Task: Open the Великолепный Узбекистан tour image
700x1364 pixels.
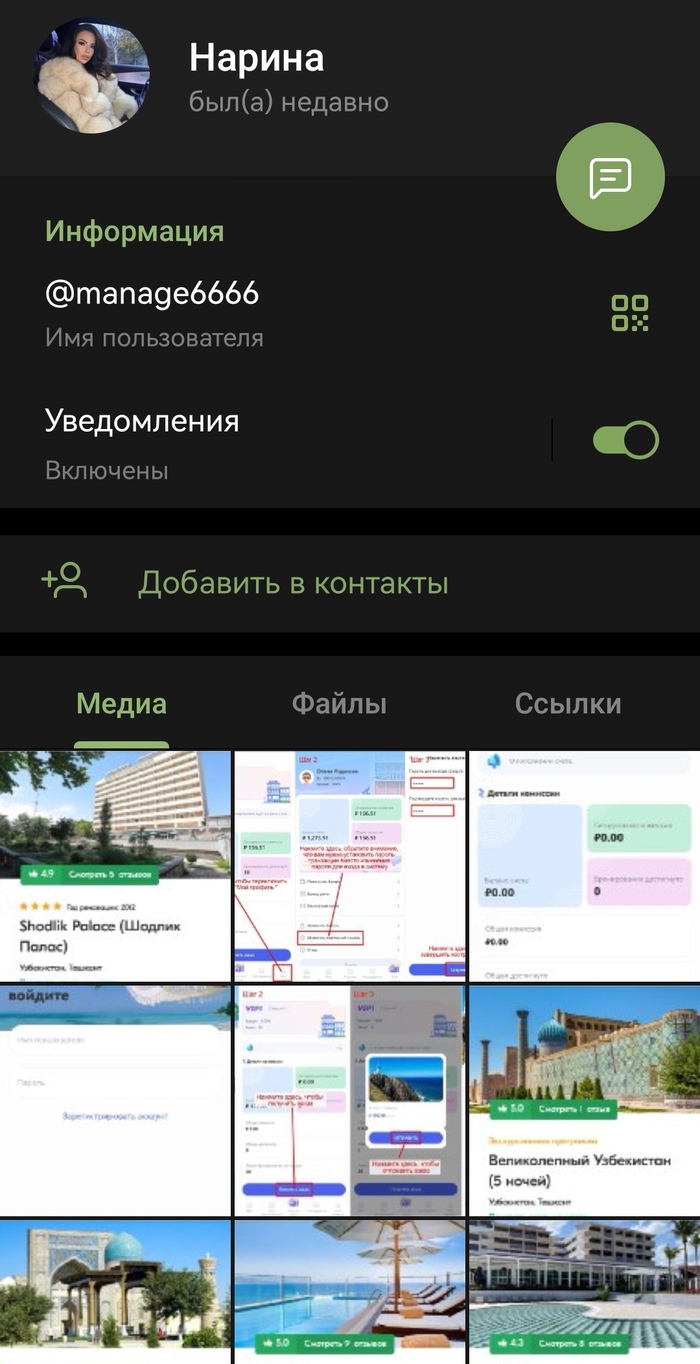Action: (x=584, y=1100)
